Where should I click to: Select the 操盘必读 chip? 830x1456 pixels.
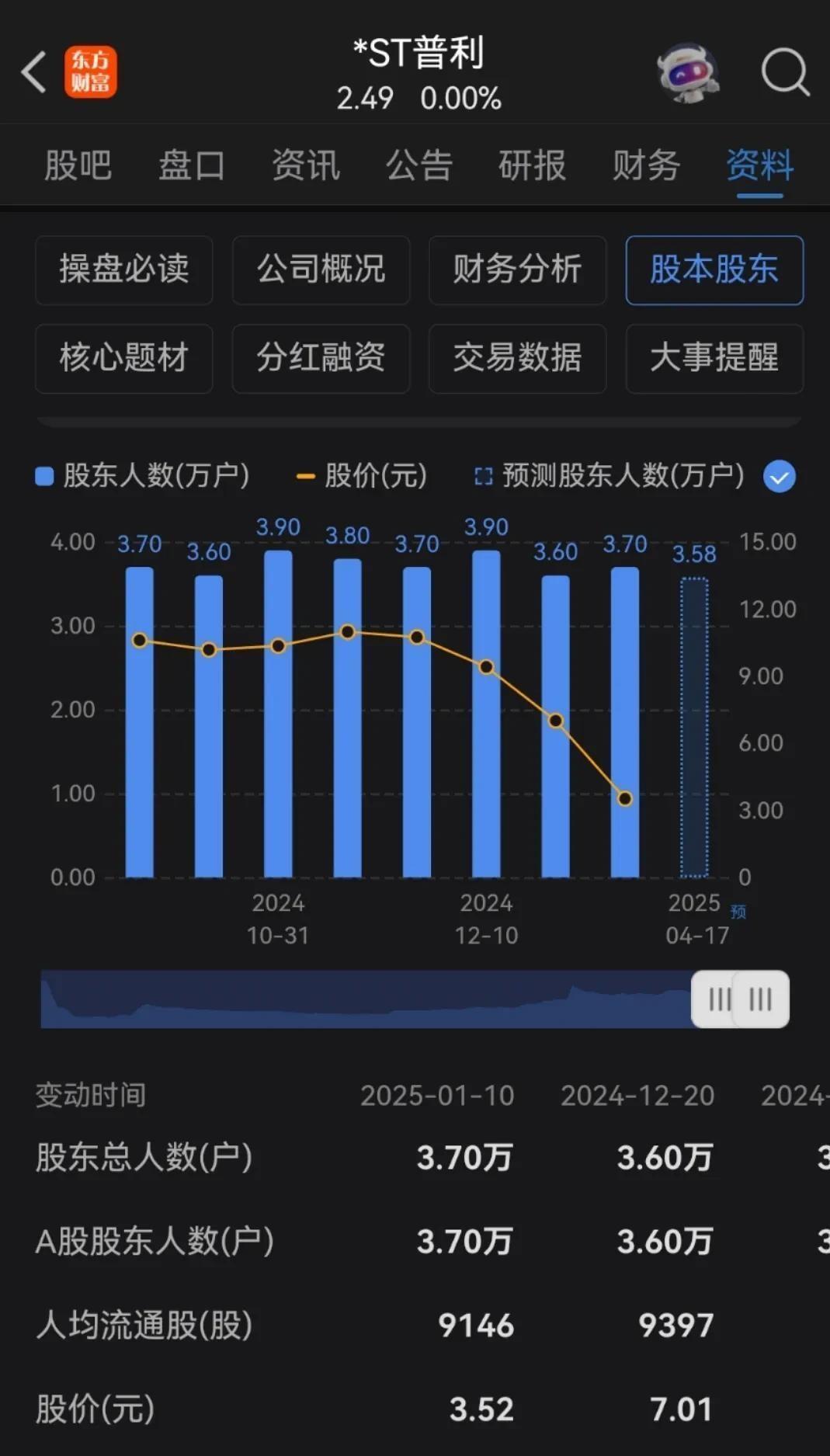124,270
